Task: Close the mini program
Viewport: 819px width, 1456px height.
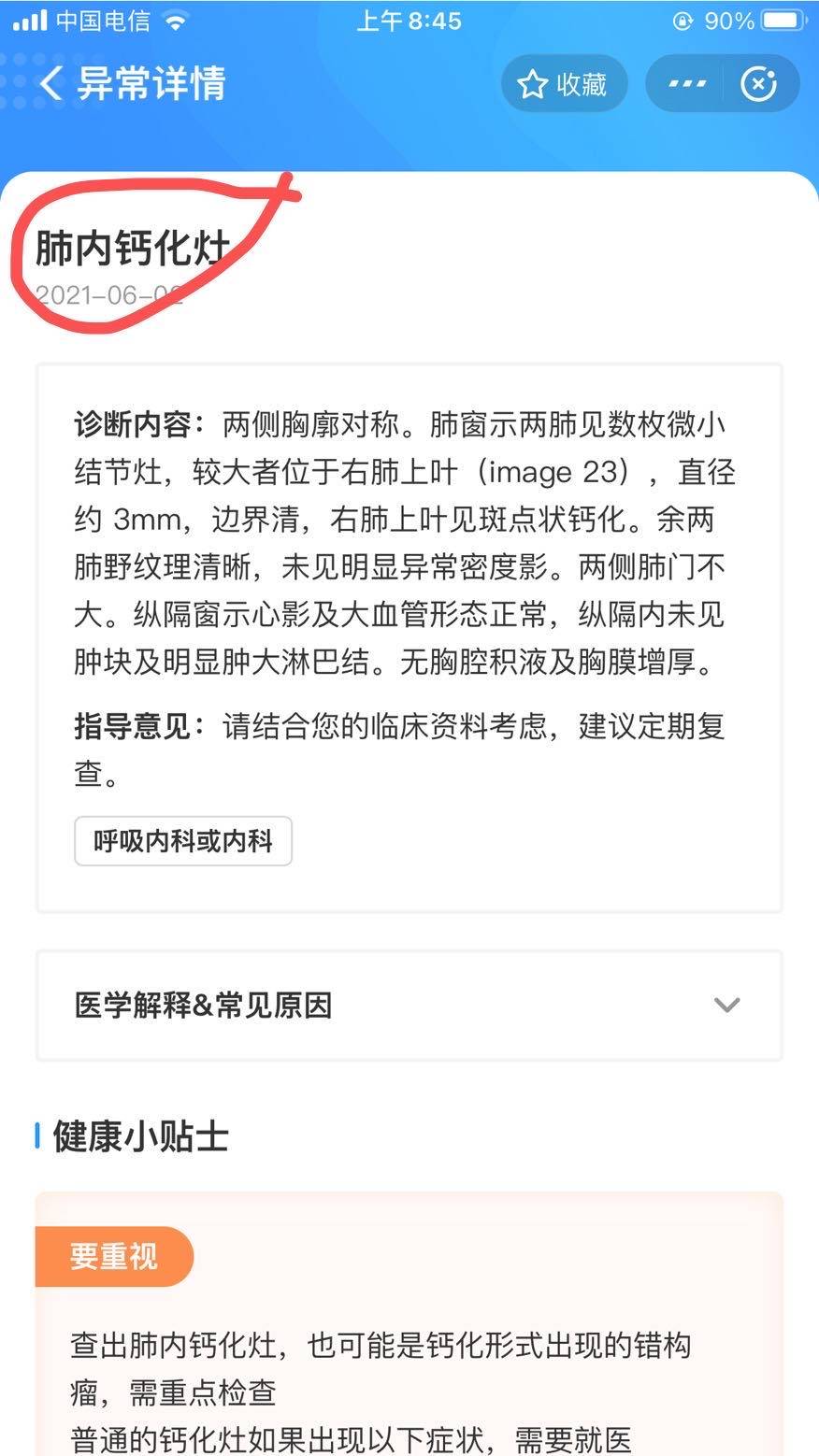Action: 758,84
